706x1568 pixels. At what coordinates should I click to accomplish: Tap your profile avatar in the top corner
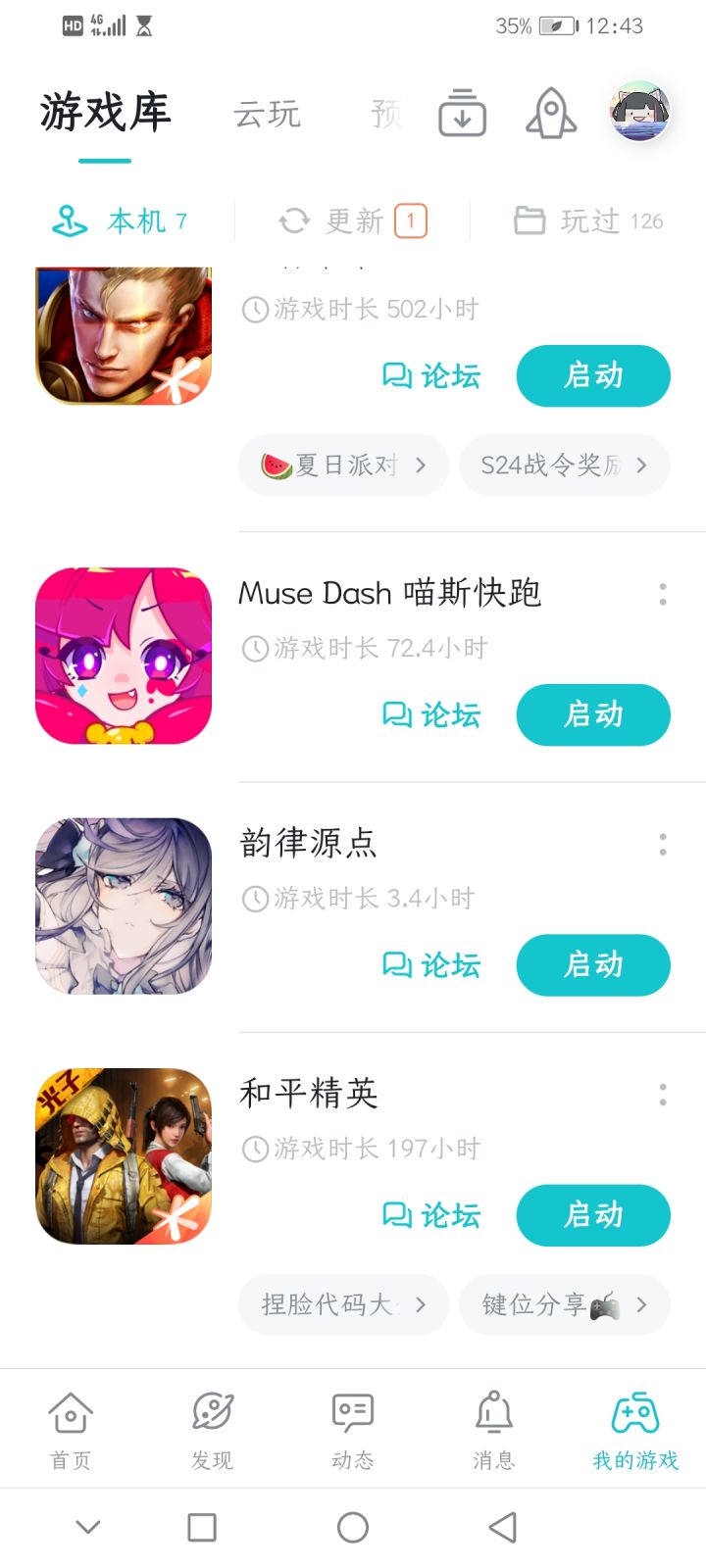[x=639, y=111]
